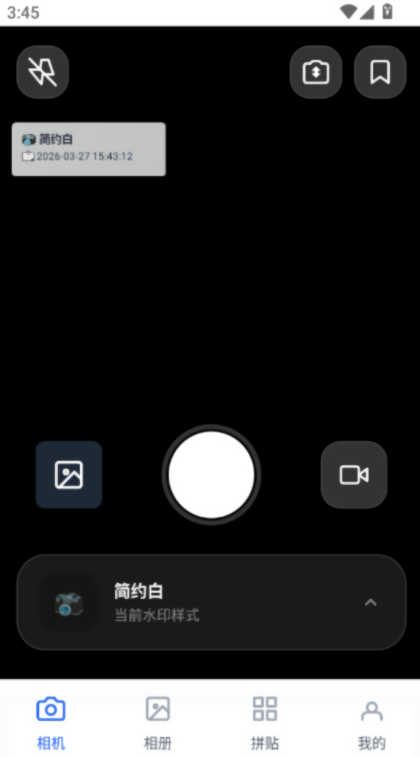This screenshot has width=420, height=757.
Task: Open the gallery picker button
Action: point(69,475)
